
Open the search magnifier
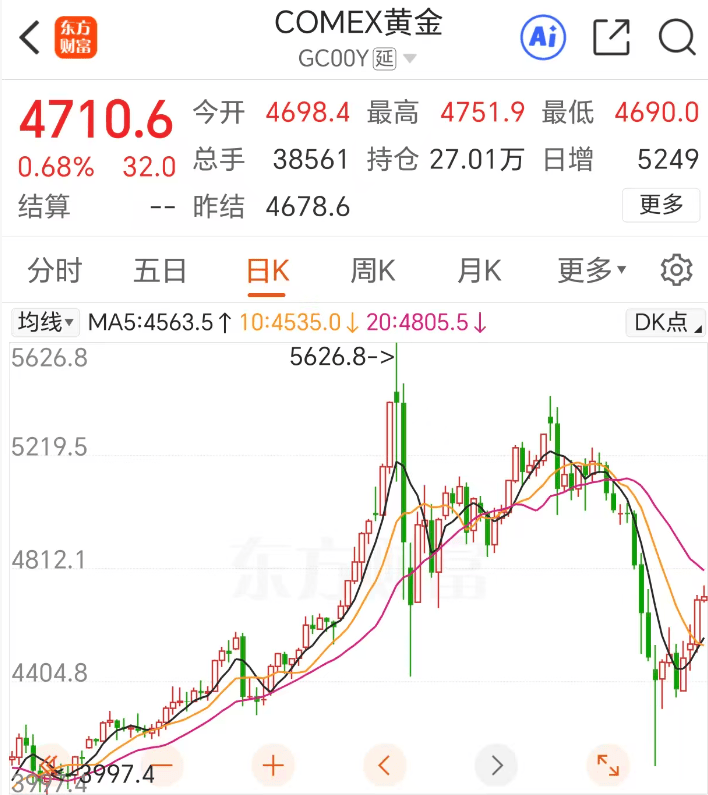(x=677, y=38)
